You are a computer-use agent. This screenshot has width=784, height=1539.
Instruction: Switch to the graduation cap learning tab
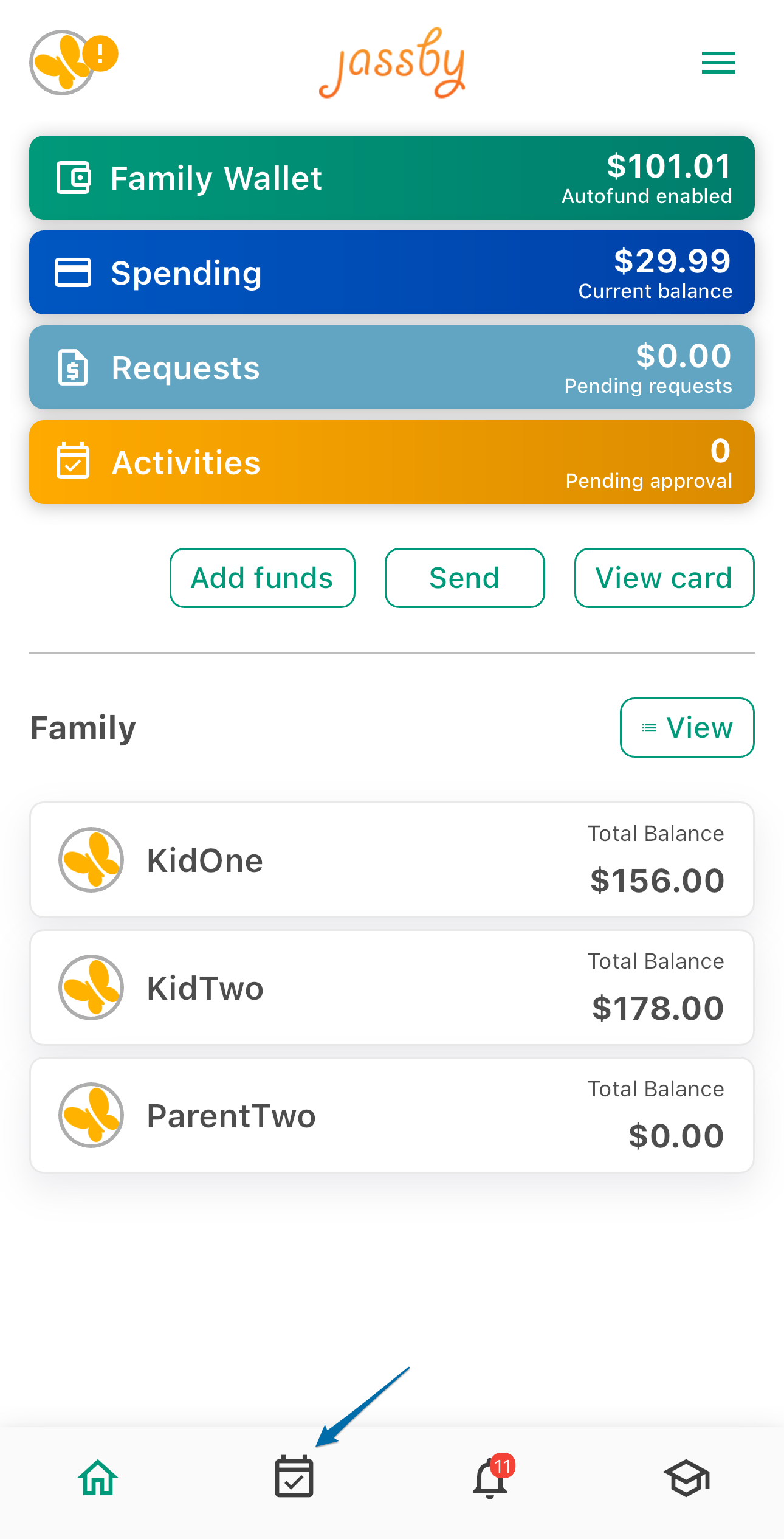pyautogui.click(x=687, y=1478)
